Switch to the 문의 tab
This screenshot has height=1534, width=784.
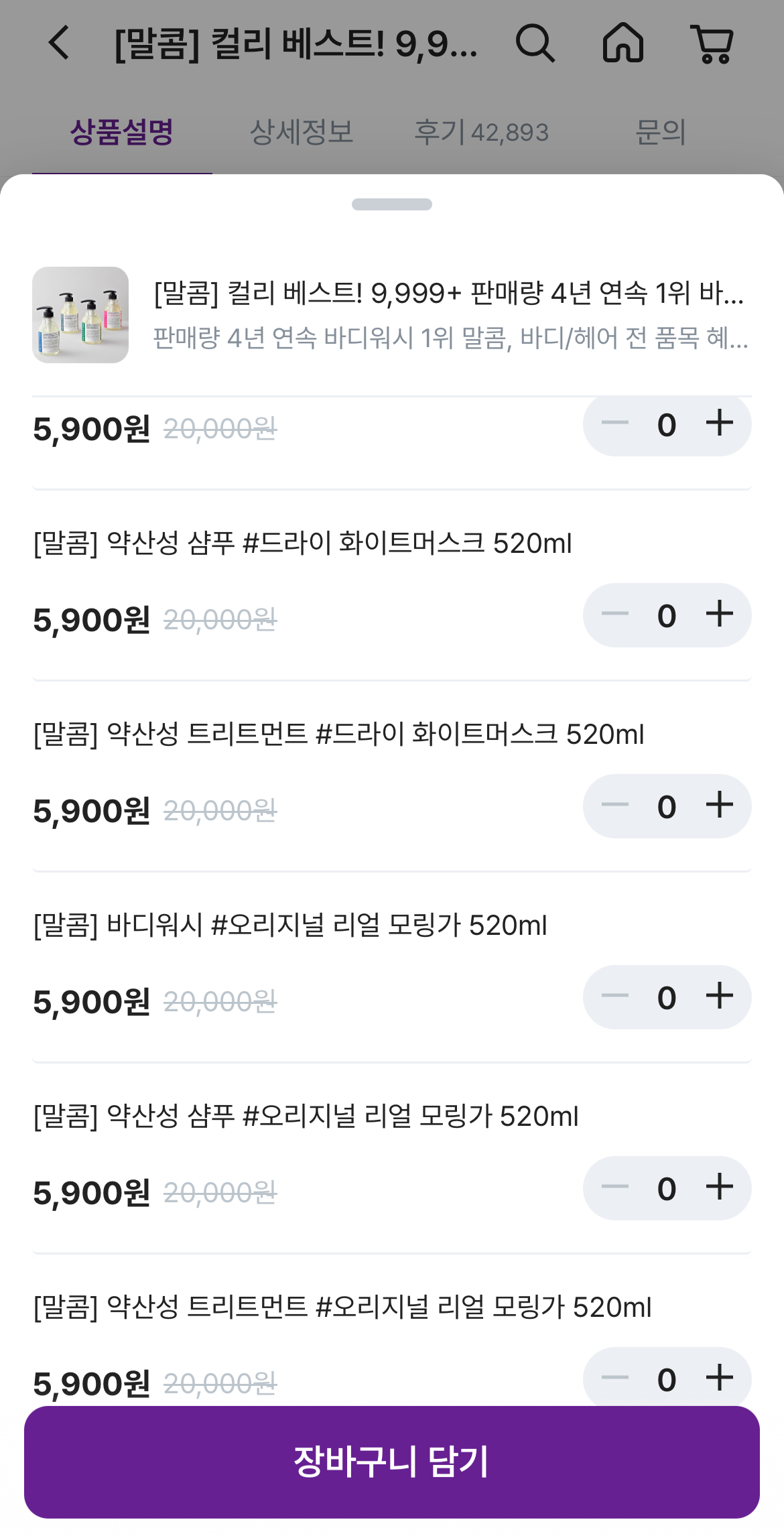[x=660, y=132]
